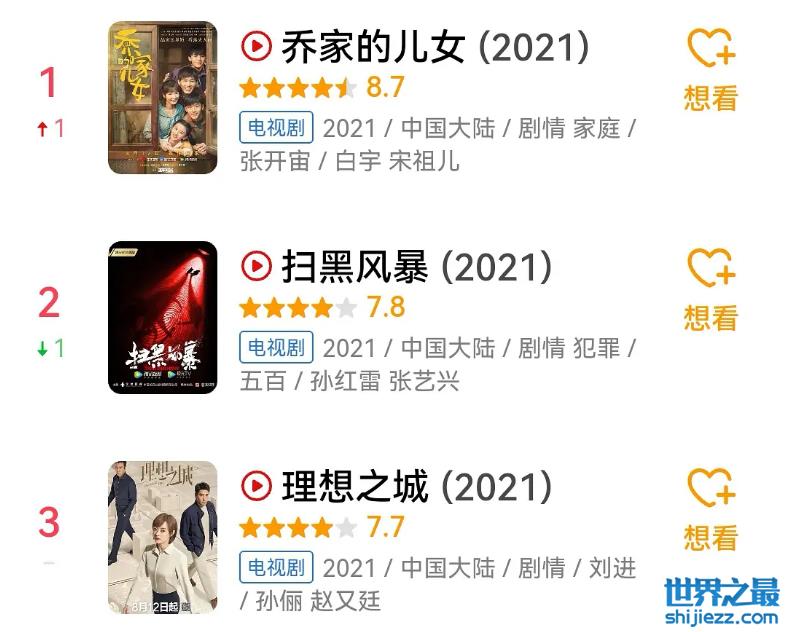
Task: Mark 乔家的儿女 as want to watch
Action: (x=711, y=68)
